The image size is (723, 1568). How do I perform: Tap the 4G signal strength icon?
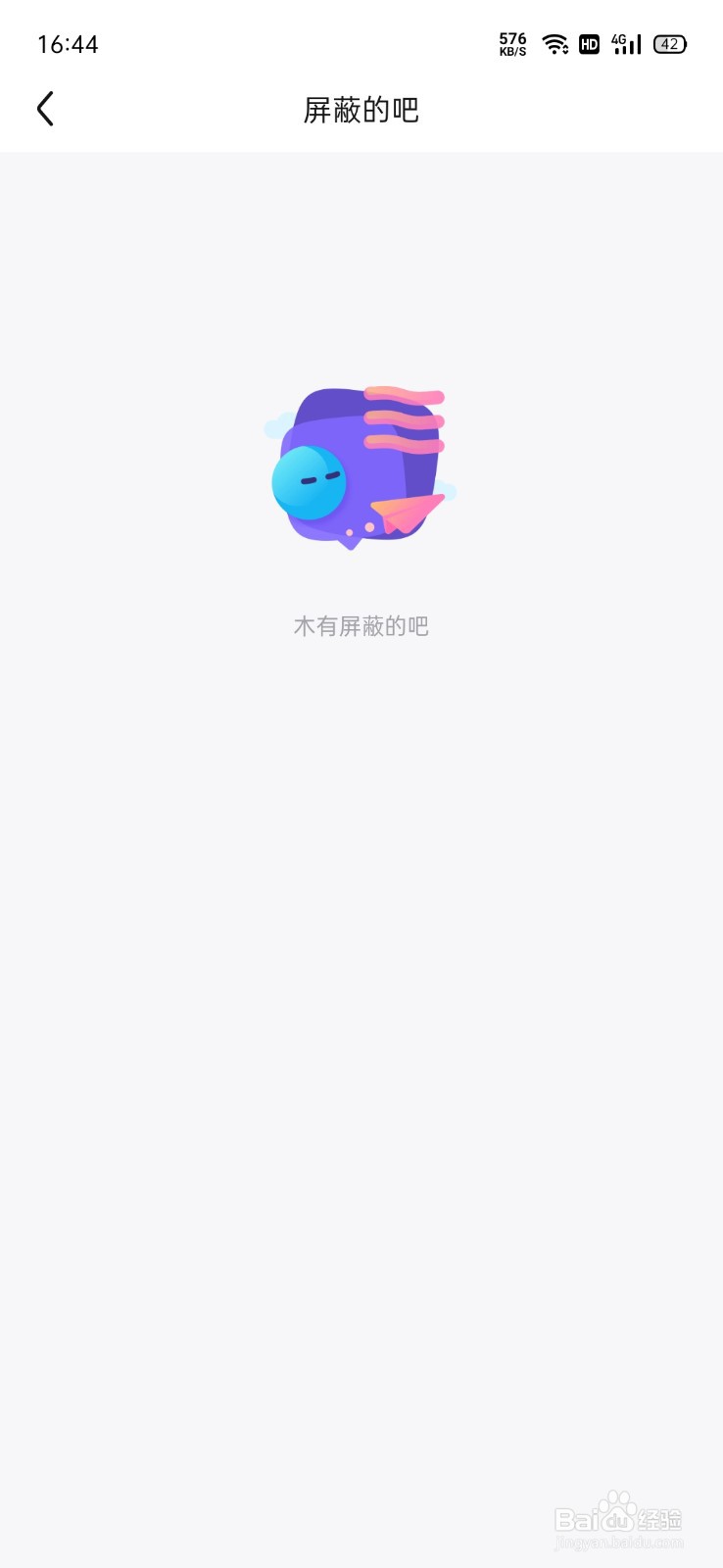(x=624, y=43)
